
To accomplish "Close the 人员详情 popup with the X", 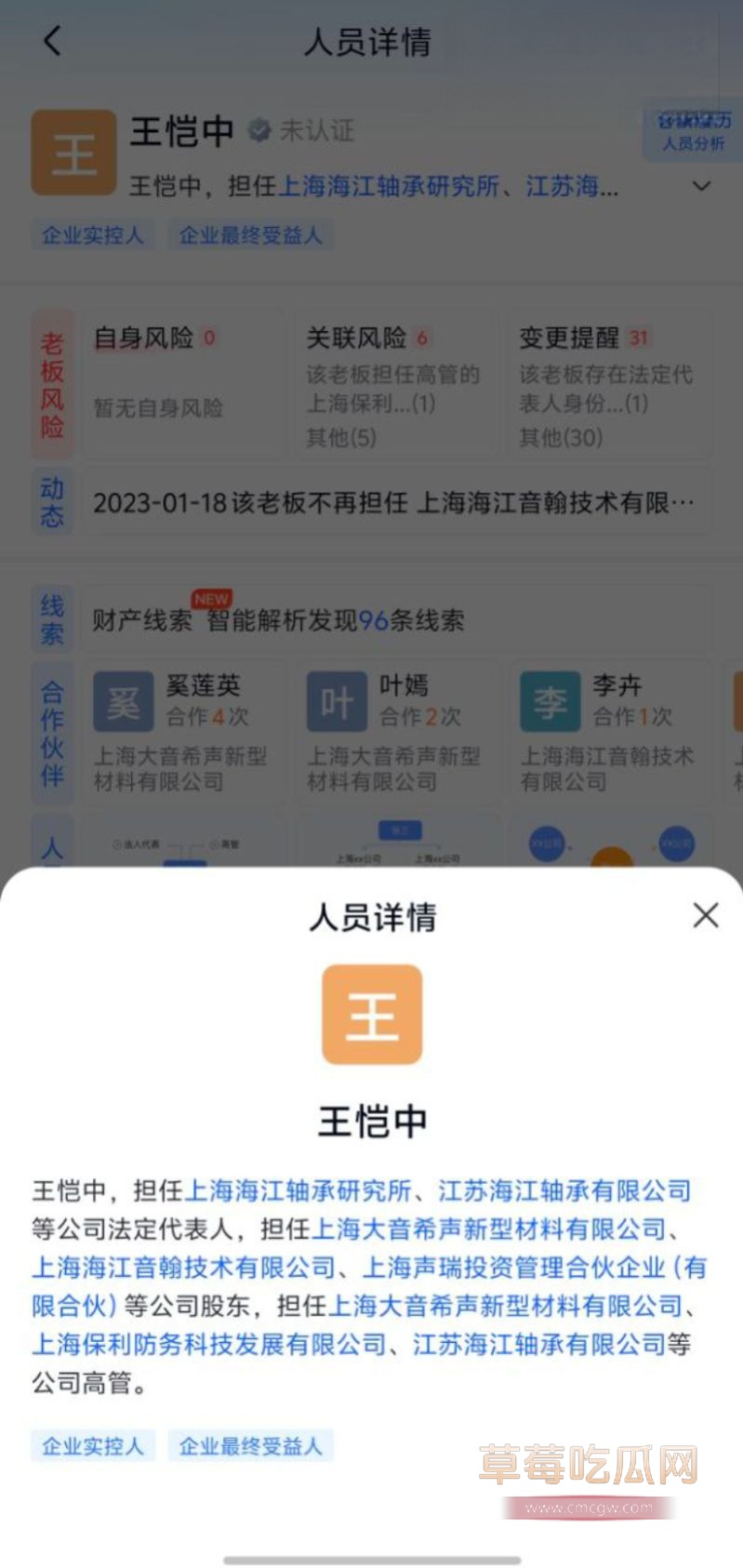I will click(706, 916).
